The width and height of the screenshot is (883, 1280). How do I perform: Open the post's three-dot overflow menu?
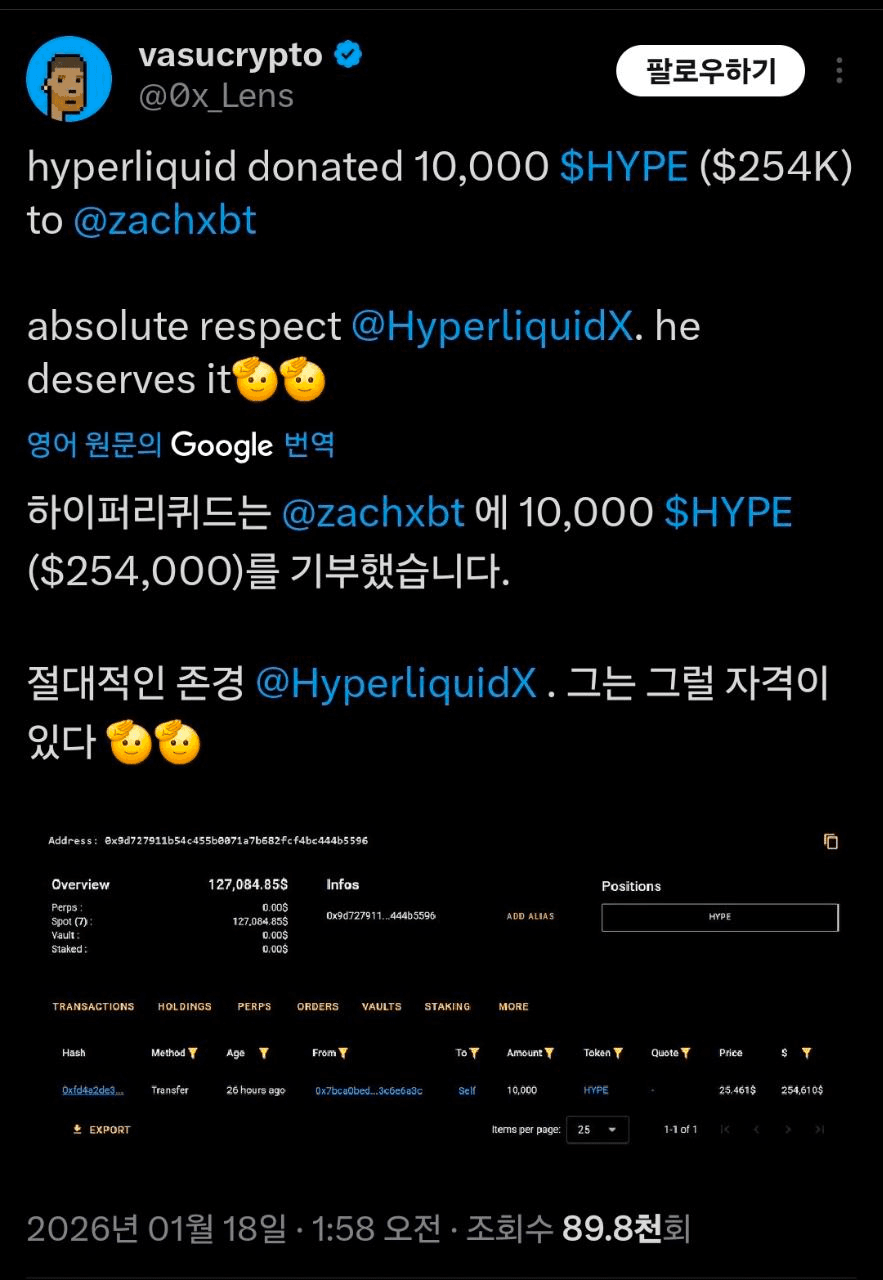click(x=839, y=71)
